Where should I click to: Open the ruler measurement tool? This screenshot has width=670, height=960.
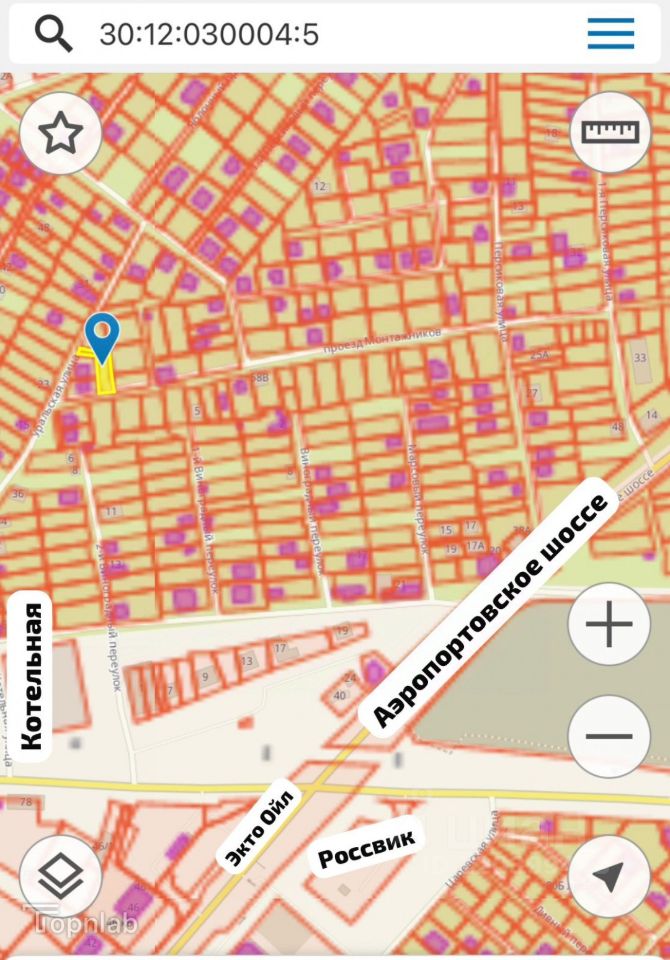coord(609,133)
